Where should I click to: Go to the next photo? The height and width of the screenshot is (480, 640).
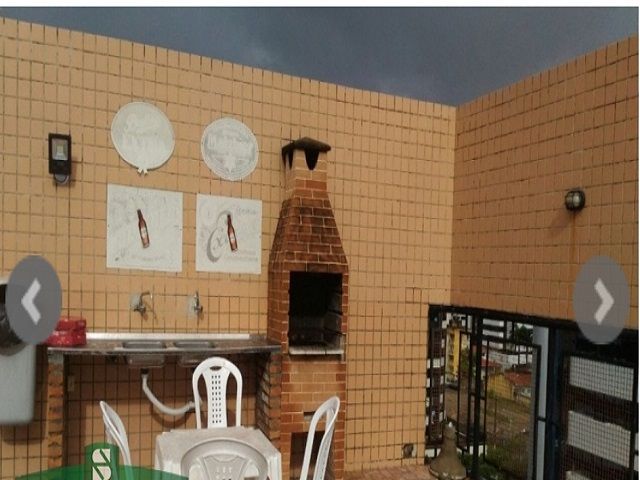click(x=601, y=300)
